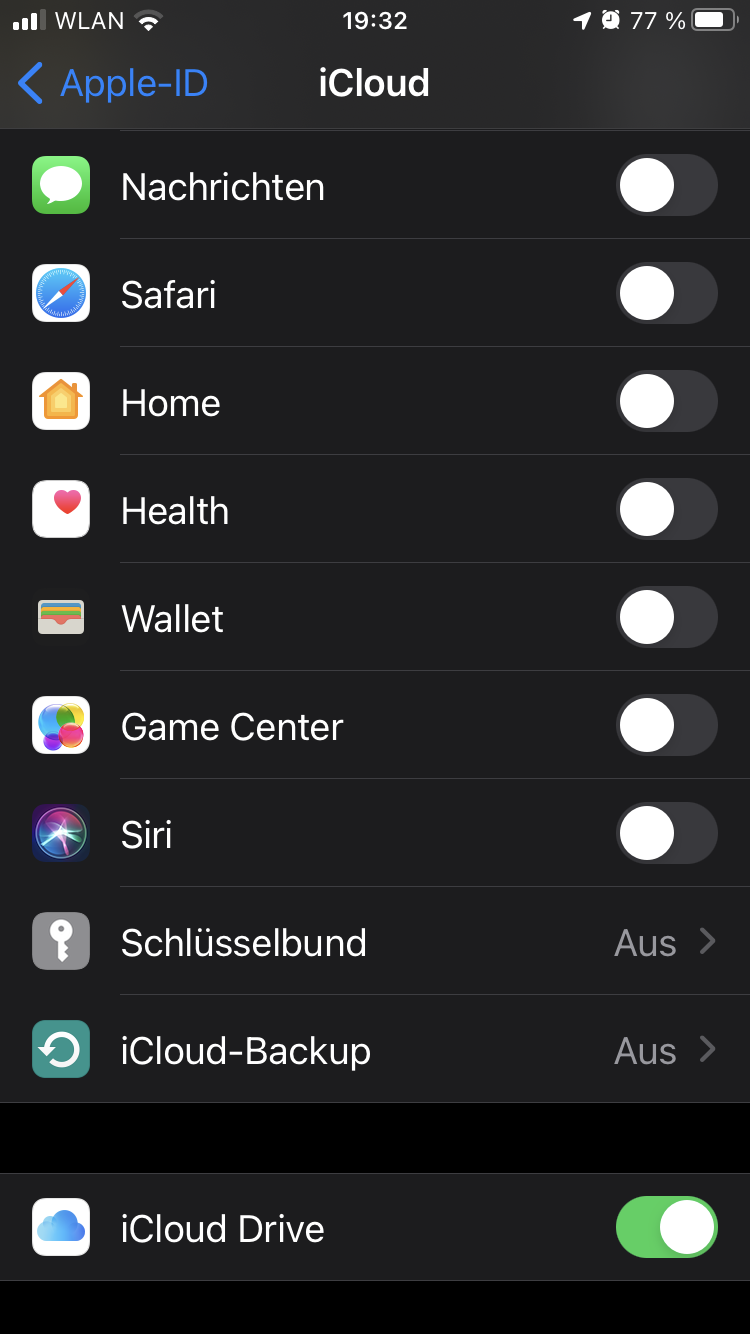Turn on Game Center toggle

[666, 726]
